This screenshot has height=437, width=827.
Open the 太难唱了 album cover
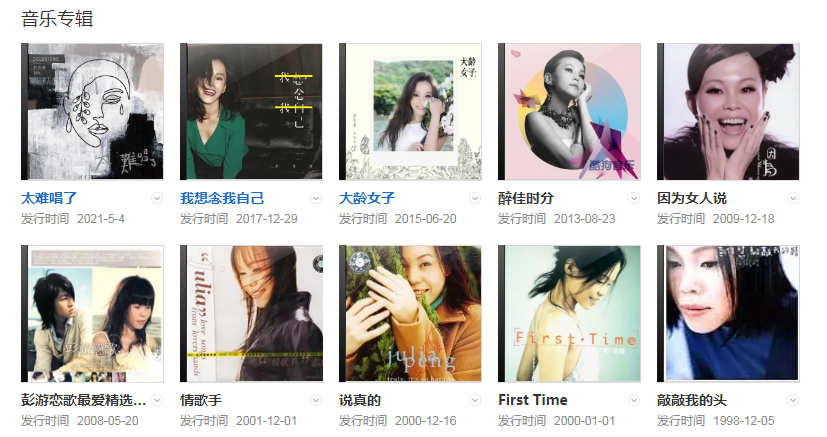click(92, 112)
